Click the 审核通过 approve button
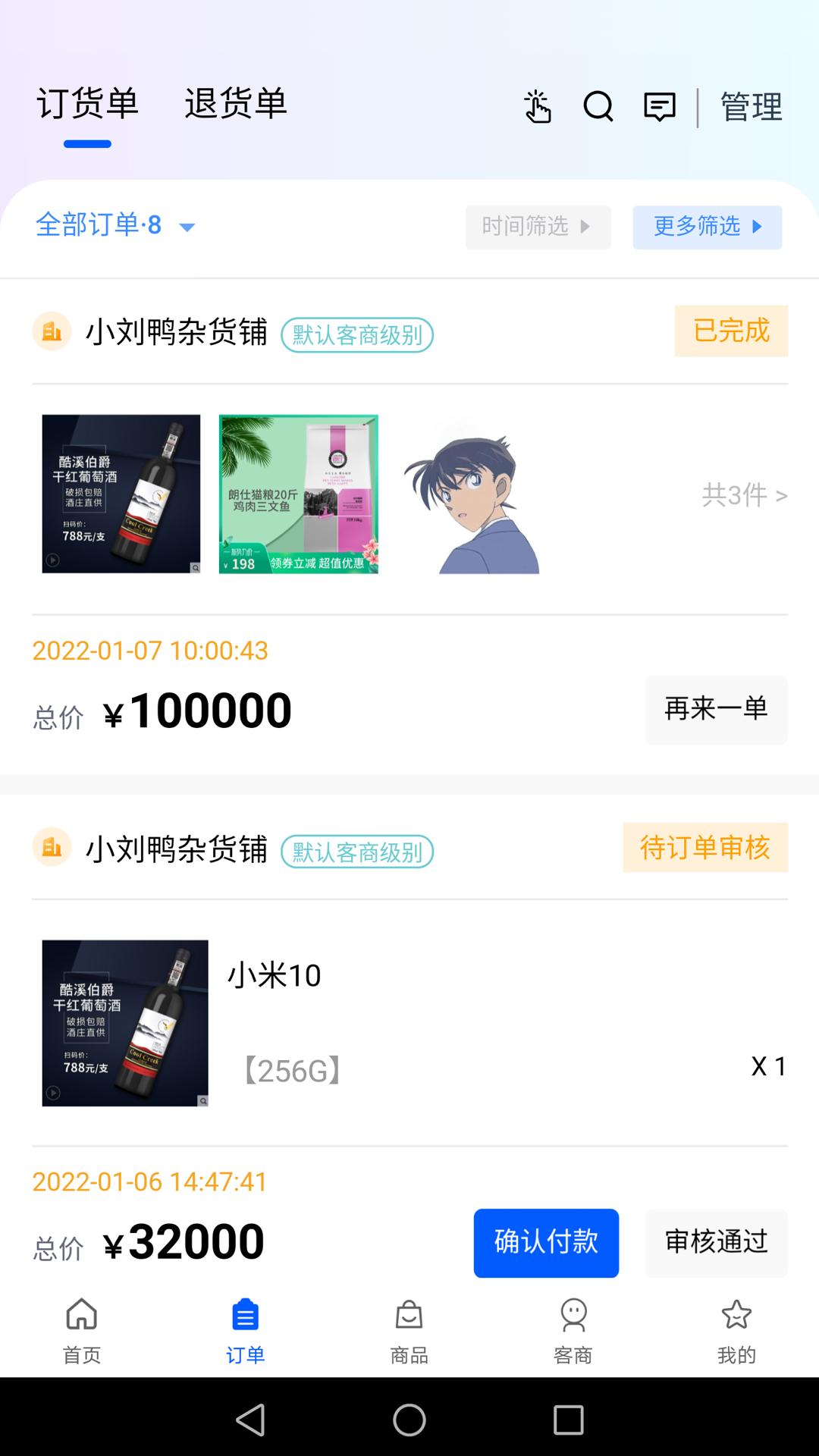This screenshot has height=1456, width=819. click(x=715, y=1243)
